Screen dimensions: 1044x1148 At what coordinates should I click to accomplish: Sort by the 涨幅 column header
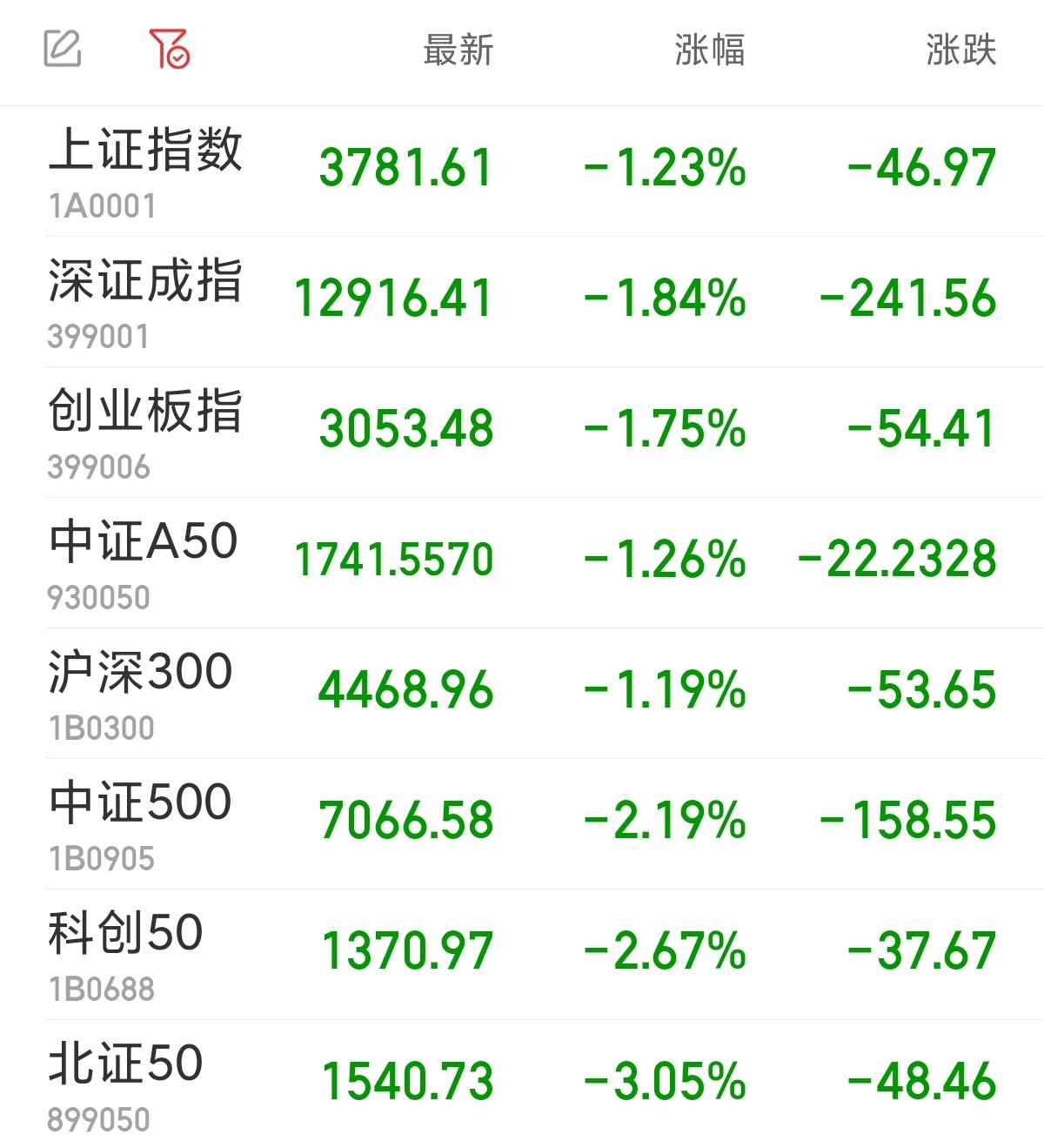click(x=710, y=50)
